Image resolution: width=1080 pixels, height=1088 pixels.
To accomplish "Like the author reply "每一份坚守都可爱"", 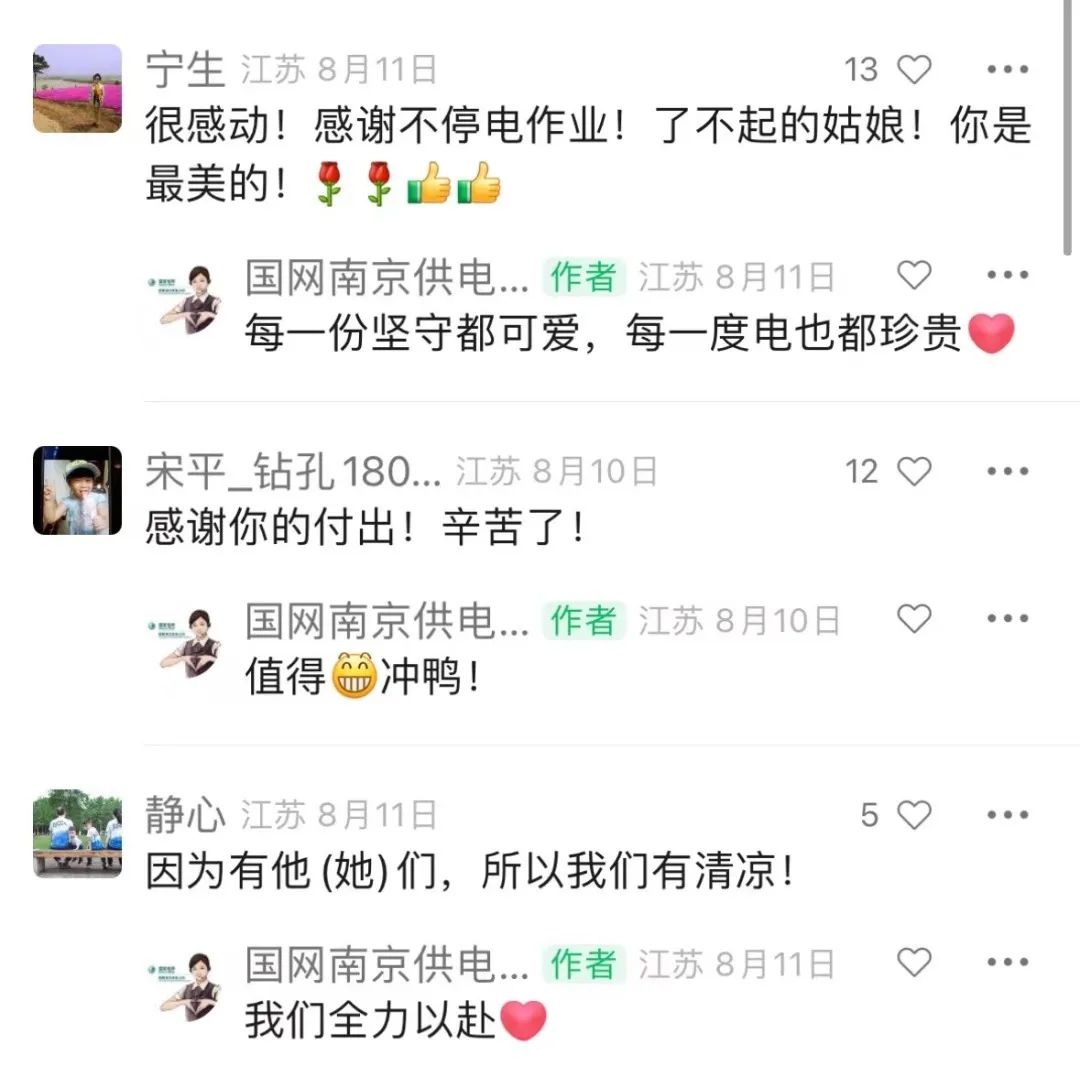I will (913, 275).
